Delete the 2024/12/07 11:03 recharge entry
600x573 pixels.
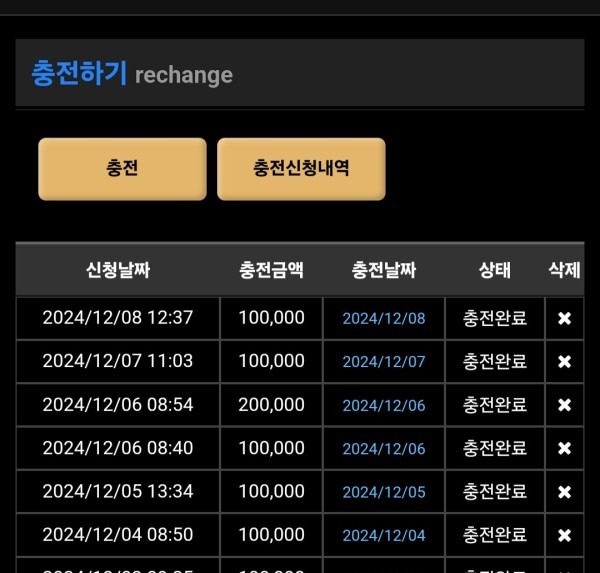tap(564, 361)
